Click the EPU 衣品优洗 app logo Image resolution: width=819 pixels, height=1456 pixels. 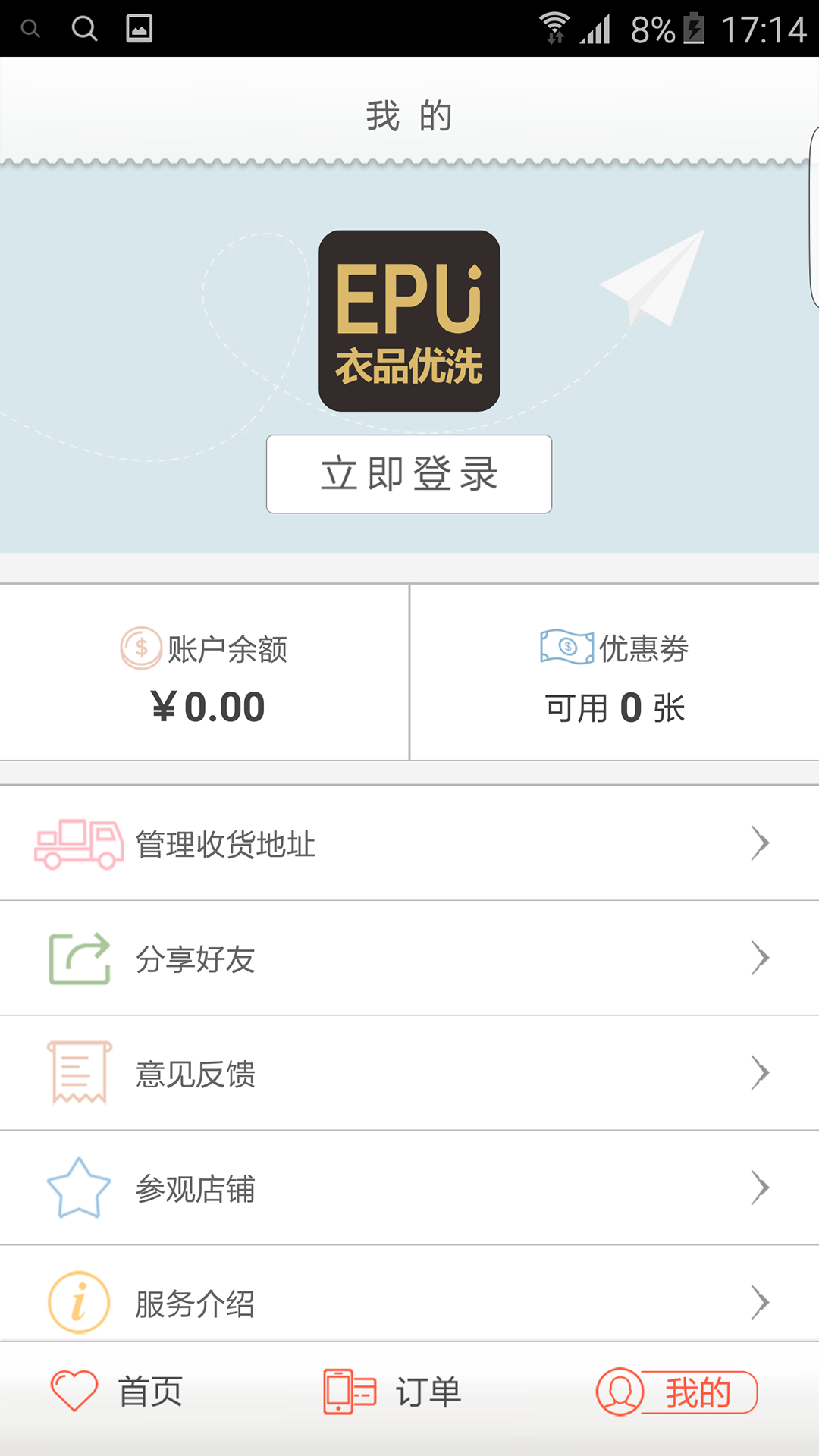pos(409,321)
